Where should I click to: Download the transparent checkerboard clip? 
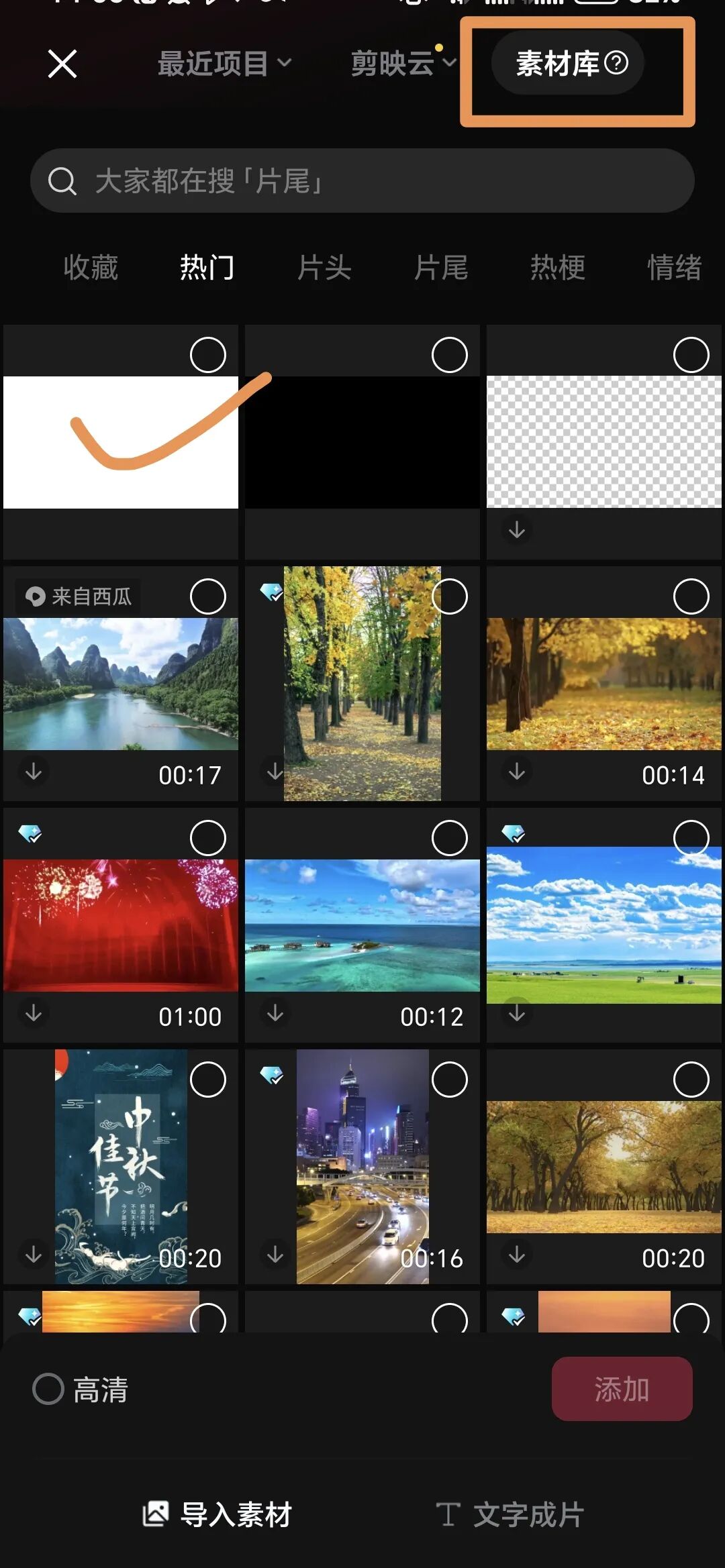click(517, 530)
